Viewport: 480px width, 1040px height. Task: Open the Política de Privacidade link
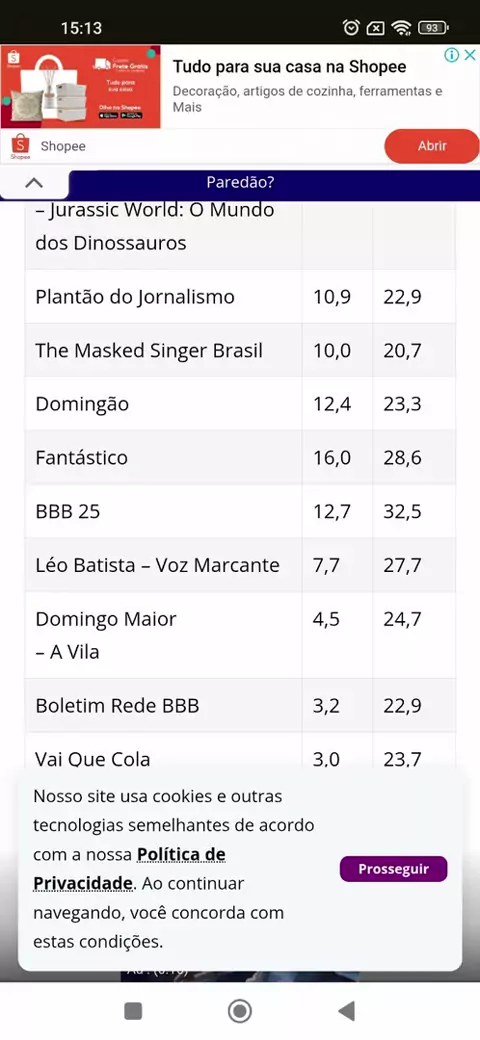point(129,869)
